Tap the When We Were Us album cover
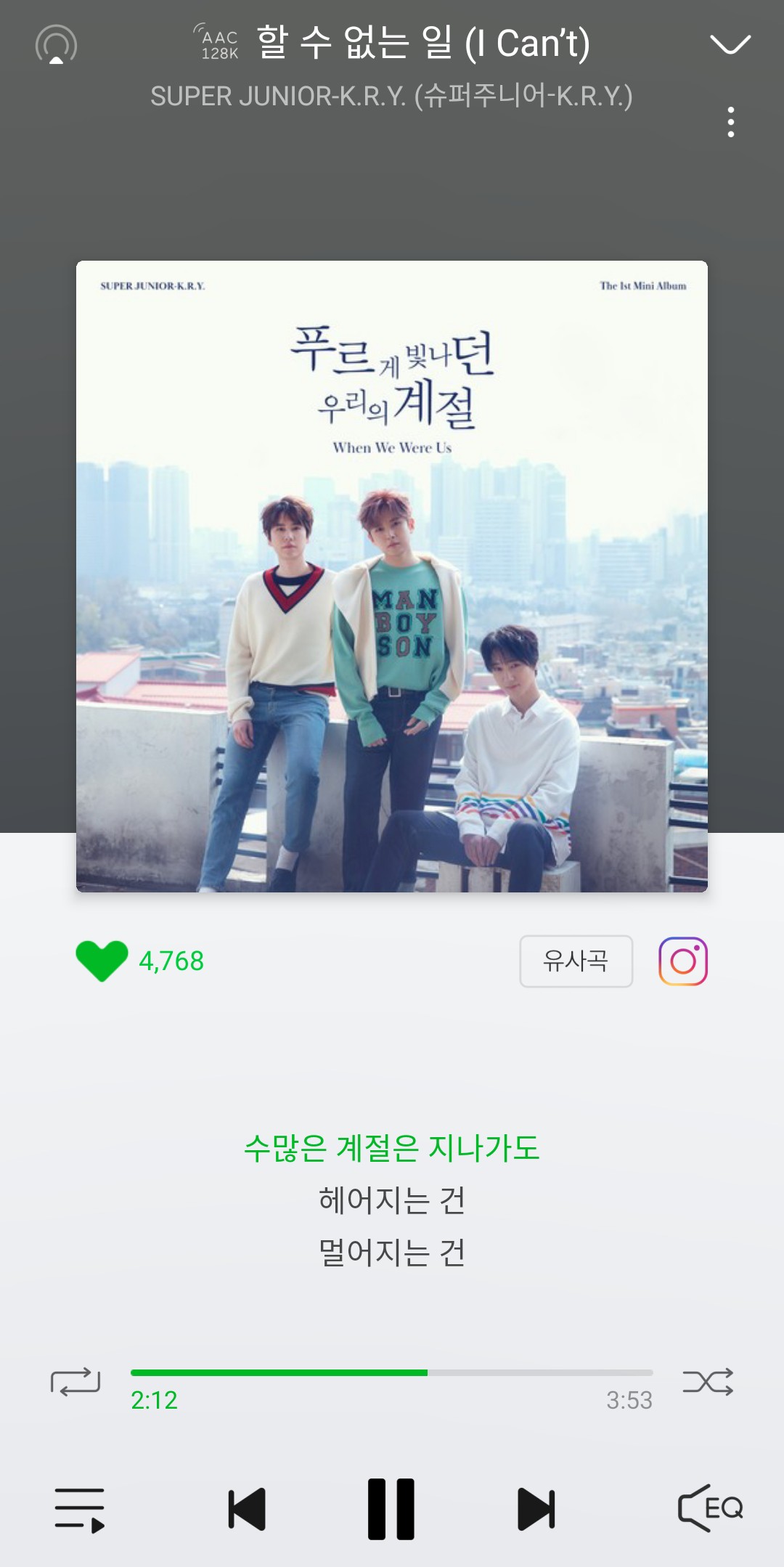 [392, 576]
